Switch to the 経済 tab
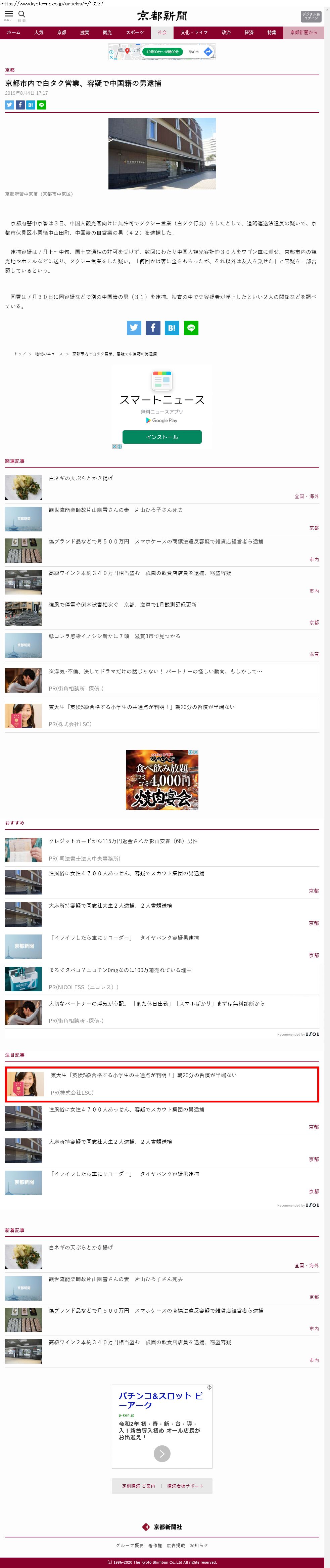The height and width of the screenshot is (1568, 330). tap(249, 33)
